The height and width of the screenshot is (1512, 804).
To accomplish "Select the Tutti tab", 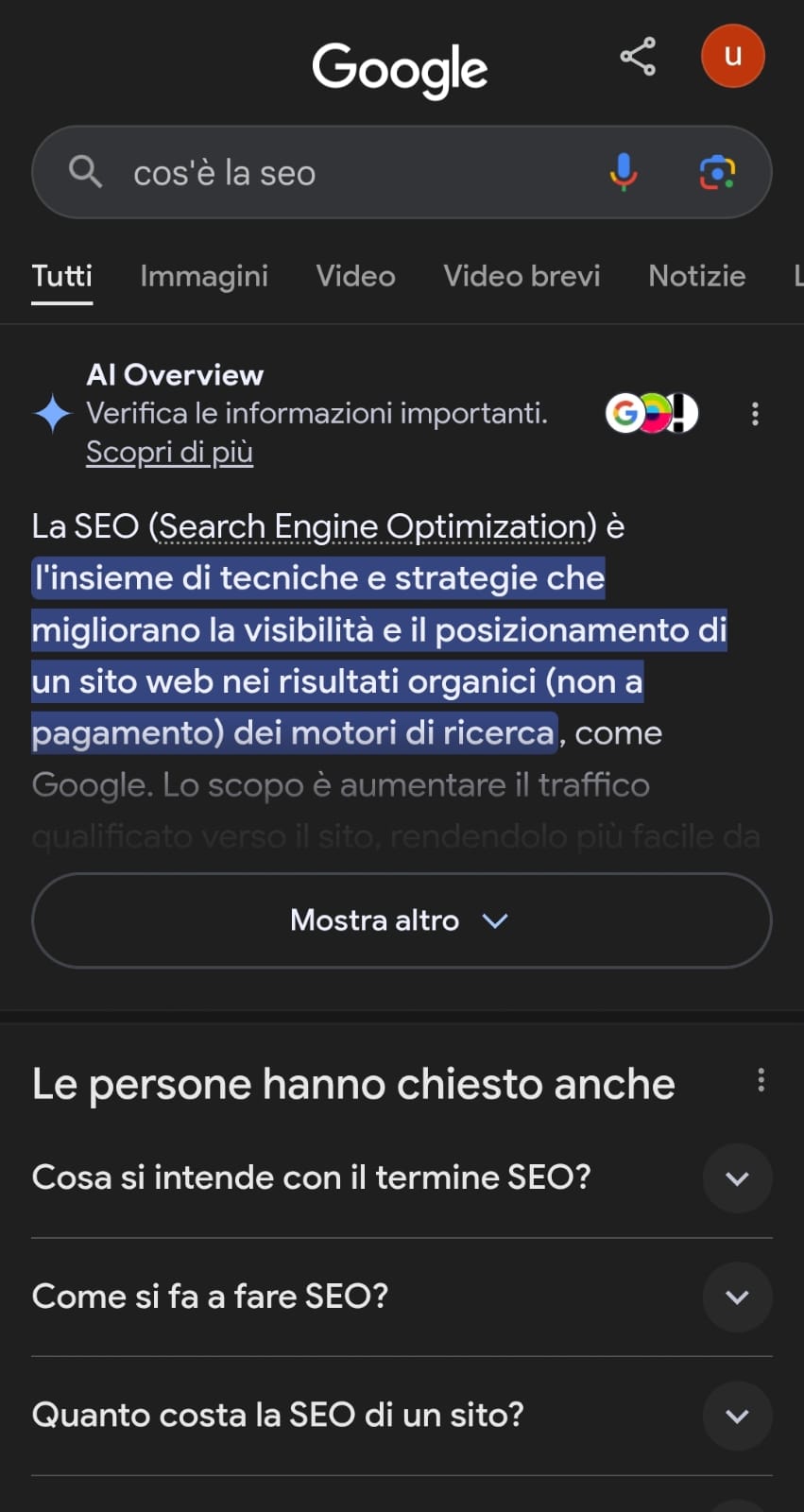I will [x=62, y=276].
